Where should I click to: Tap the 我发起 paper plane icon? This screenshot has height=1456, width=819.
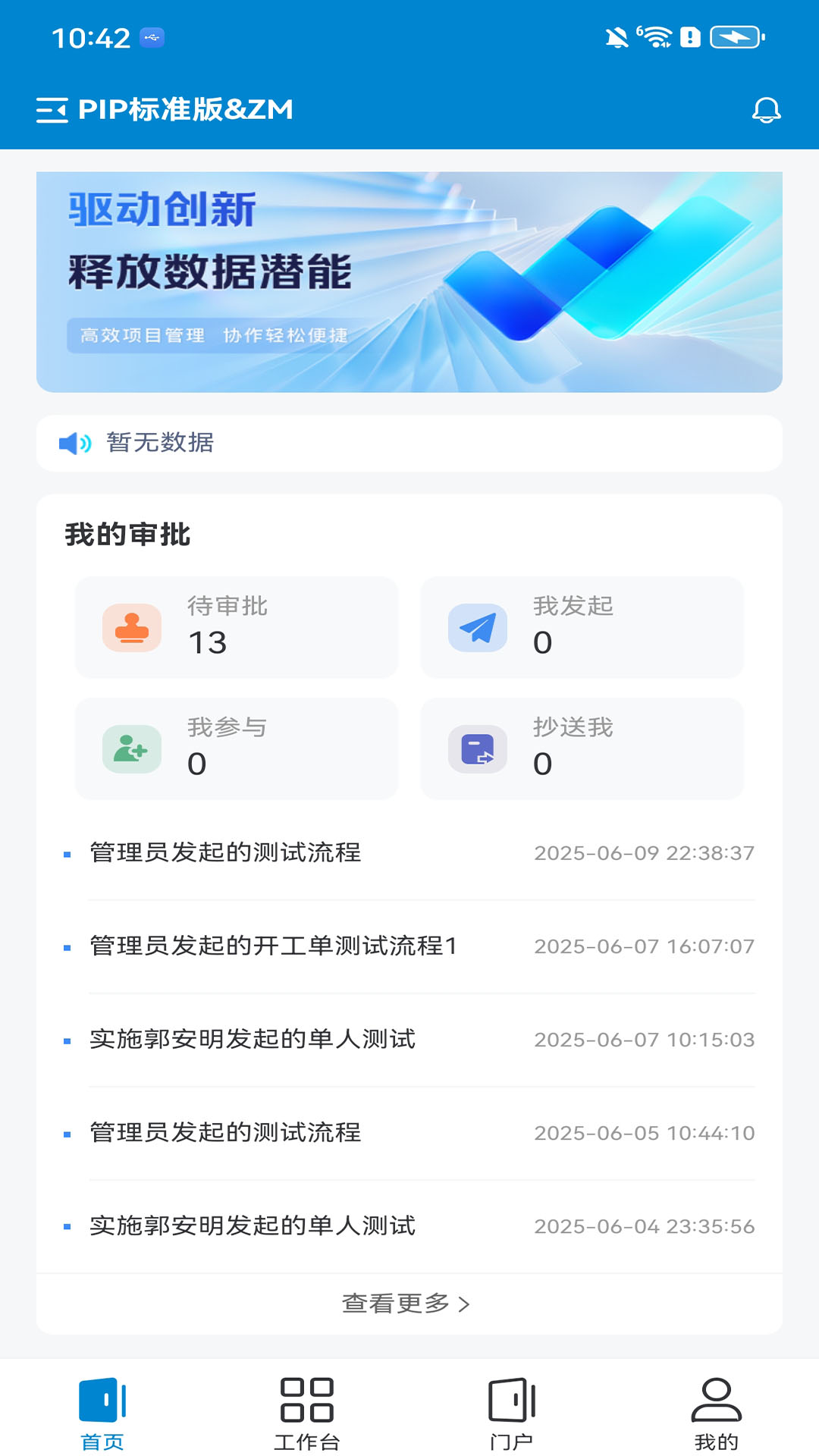(x=477, y=627)
